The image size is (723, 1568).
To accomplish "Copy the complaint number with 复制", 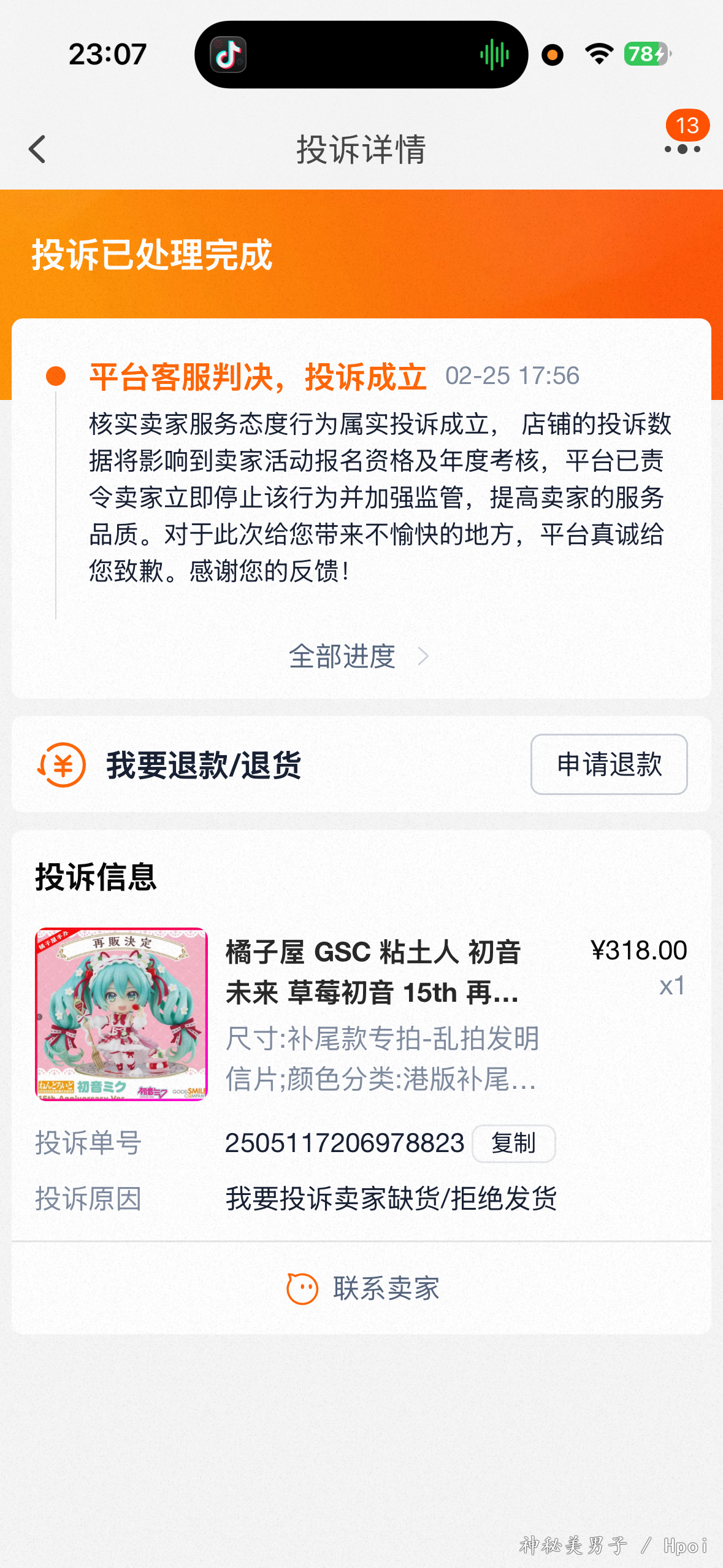I will [x=513, y=1143].
